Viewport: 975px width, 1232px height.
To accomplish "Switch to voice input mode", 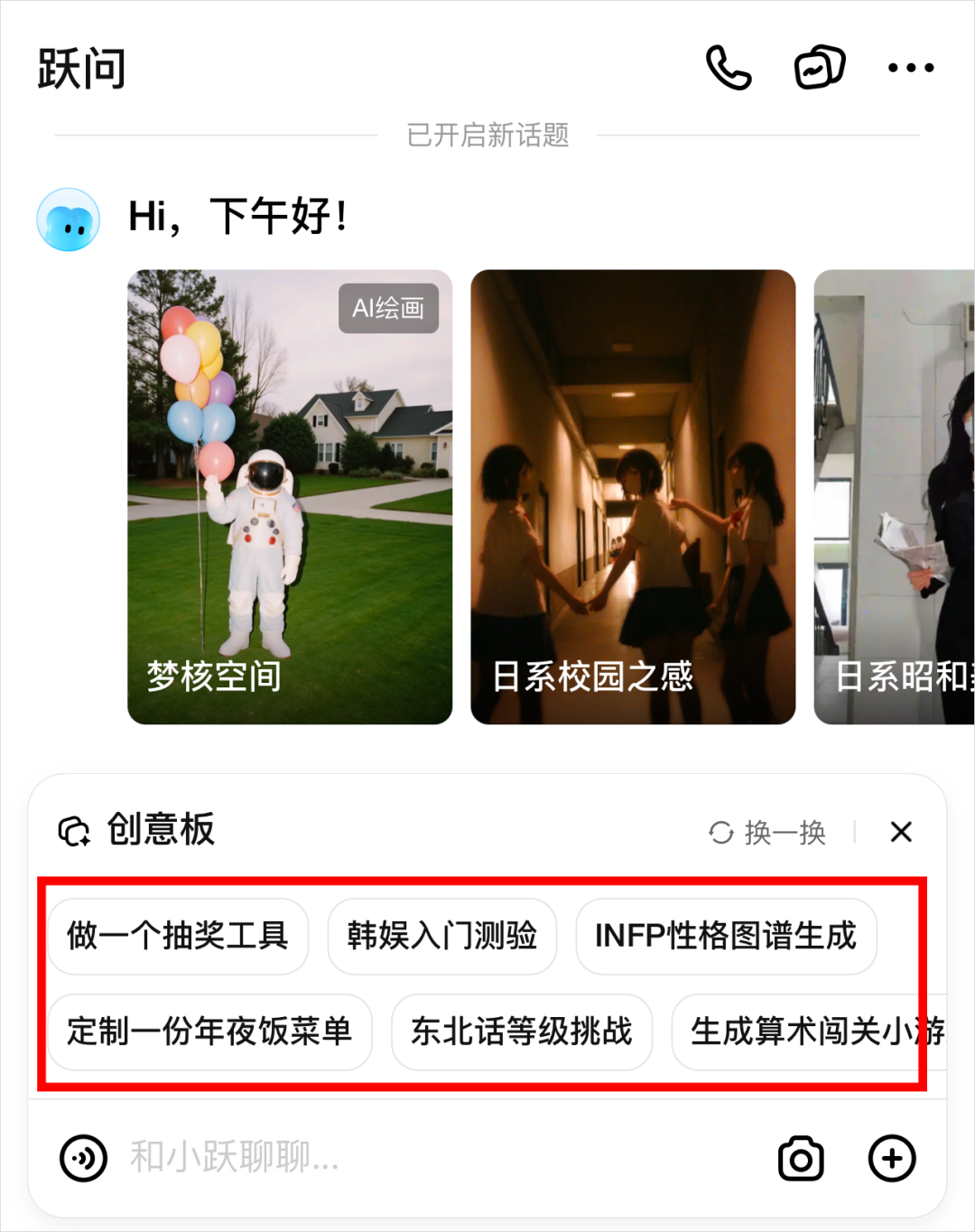I will click(x=84, y=1158).
